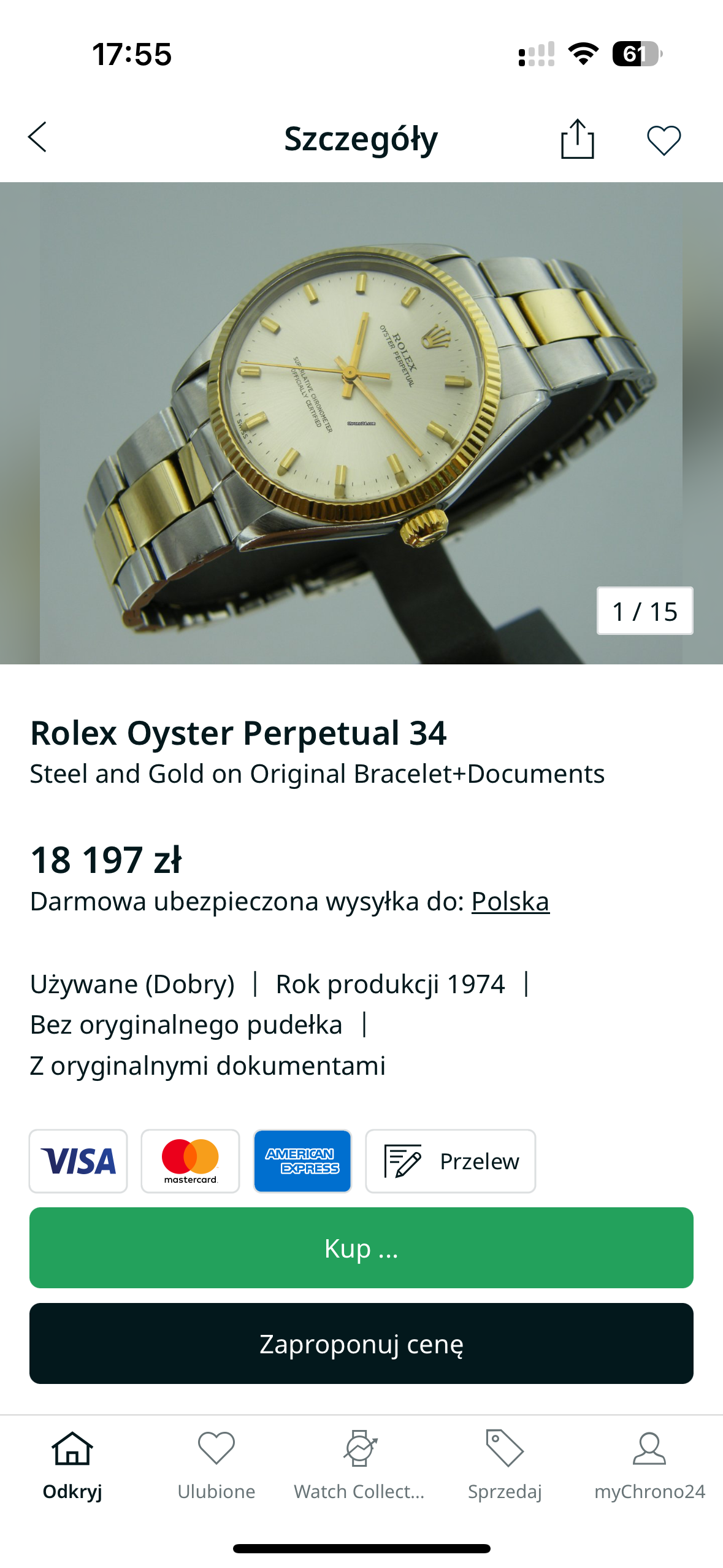Add the Rolex to favorites with heart icon
This screenshot has width=723, height=1568.
click(x=664, y=140)
